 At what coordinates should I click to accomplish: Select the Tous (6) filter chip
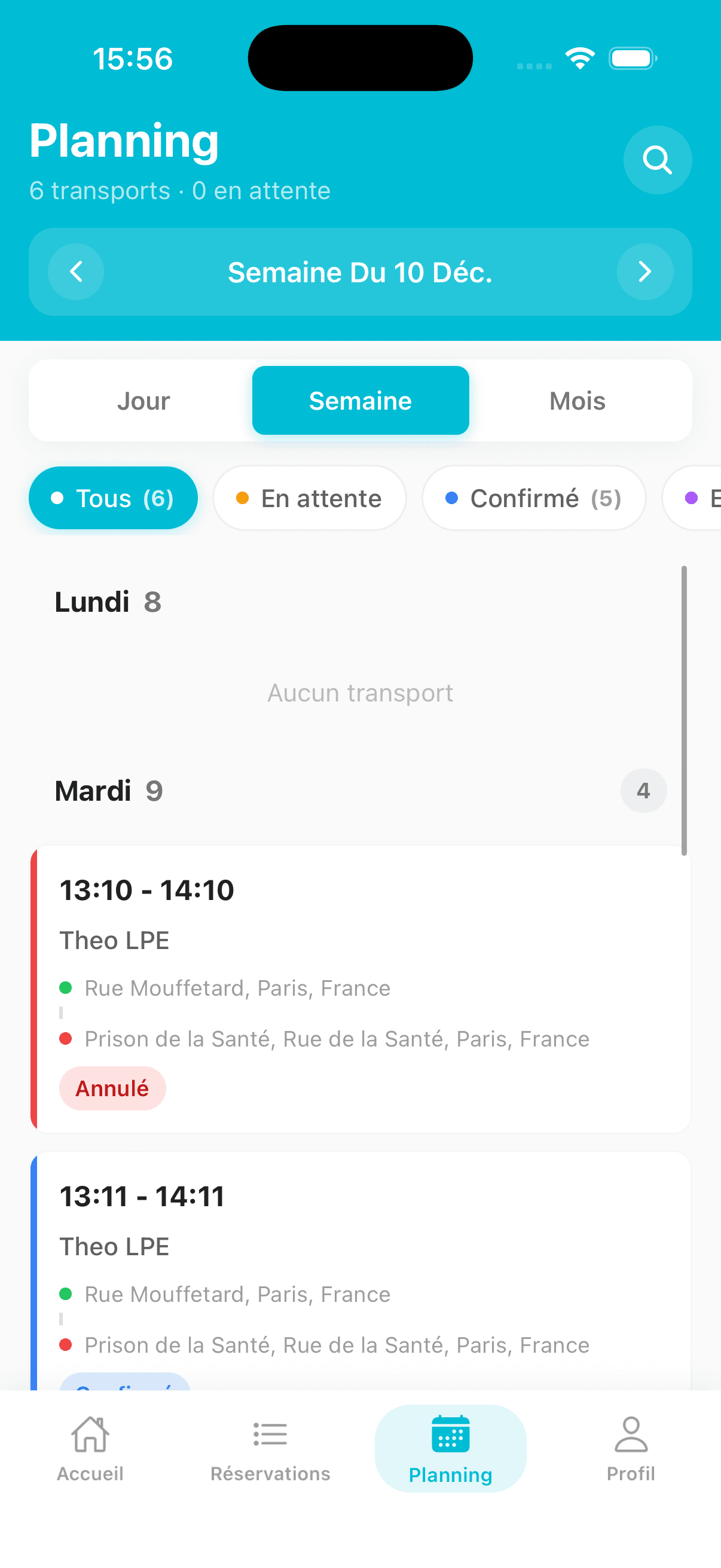pyautogui.click(x=113, y=498)
